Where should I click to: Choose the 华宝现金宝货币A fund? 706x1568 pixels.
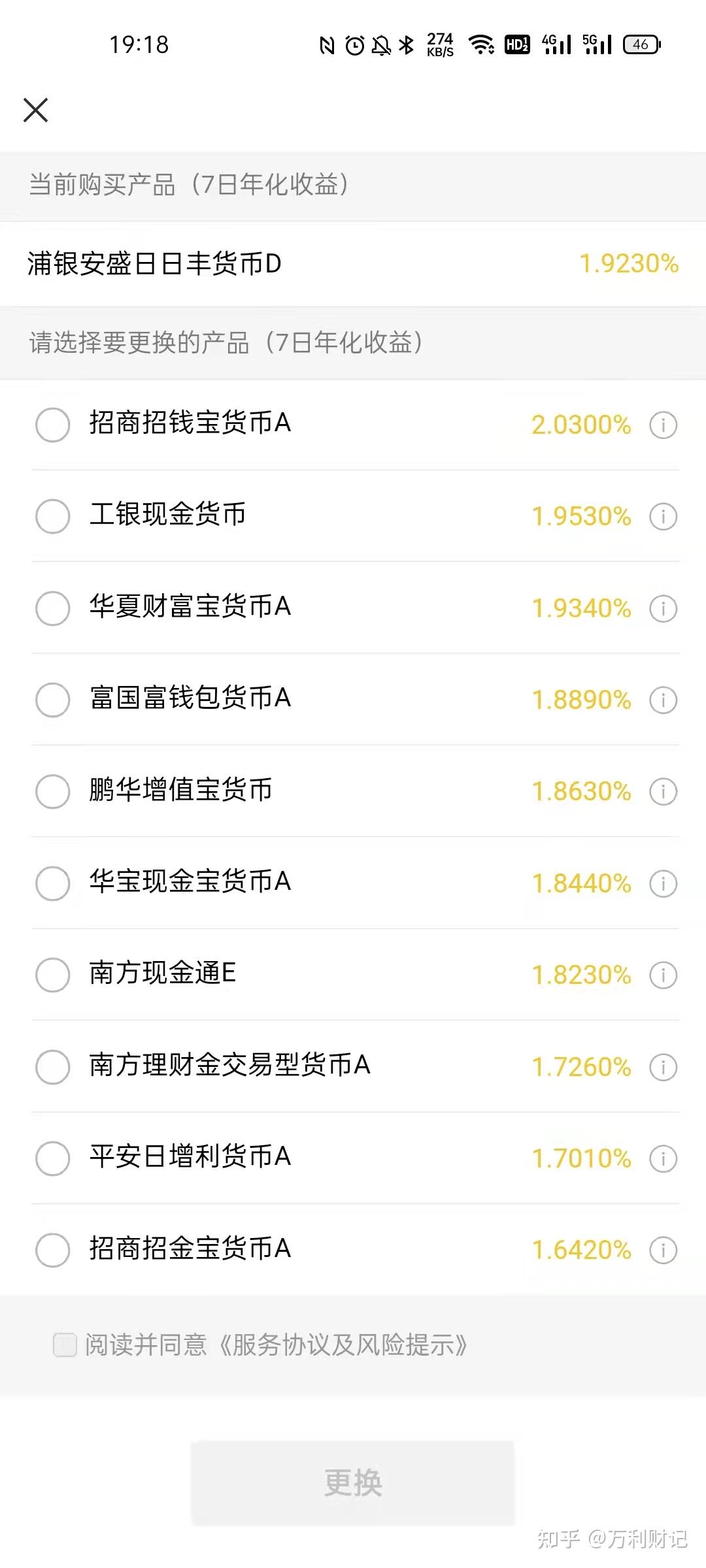tap(53, 883)
